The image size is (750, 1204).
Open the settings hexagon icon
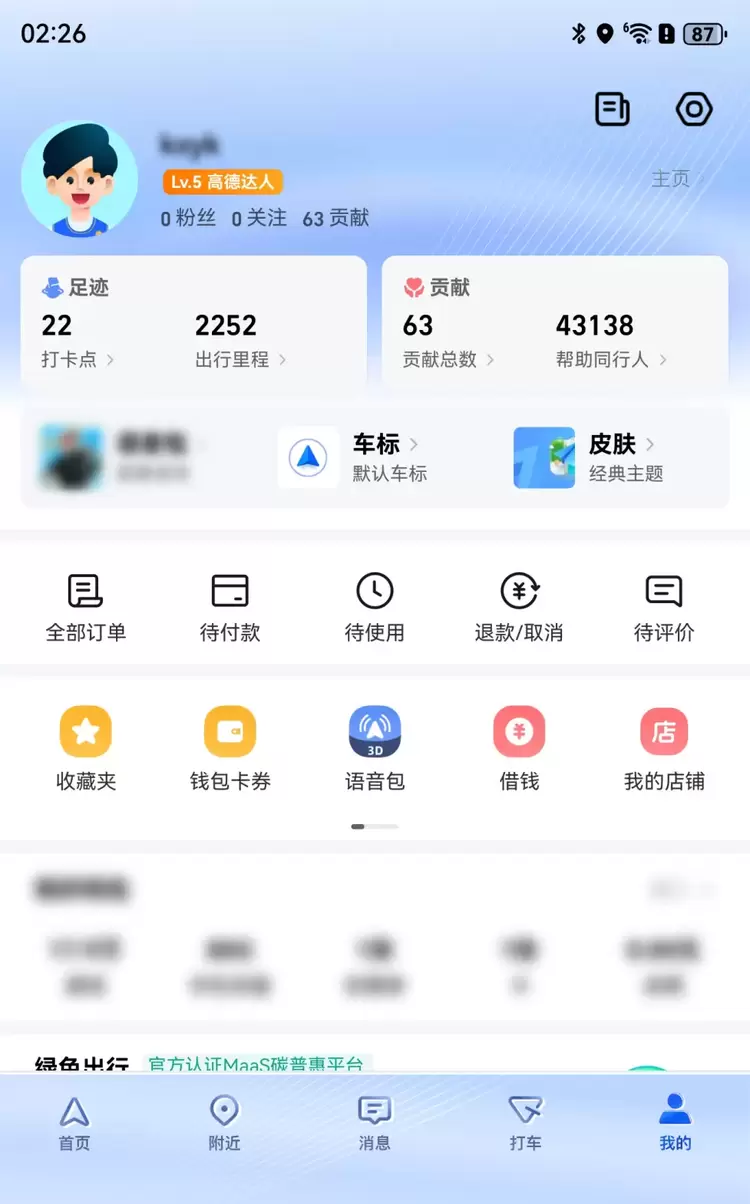pyautogui.click(x=694, y=109)
